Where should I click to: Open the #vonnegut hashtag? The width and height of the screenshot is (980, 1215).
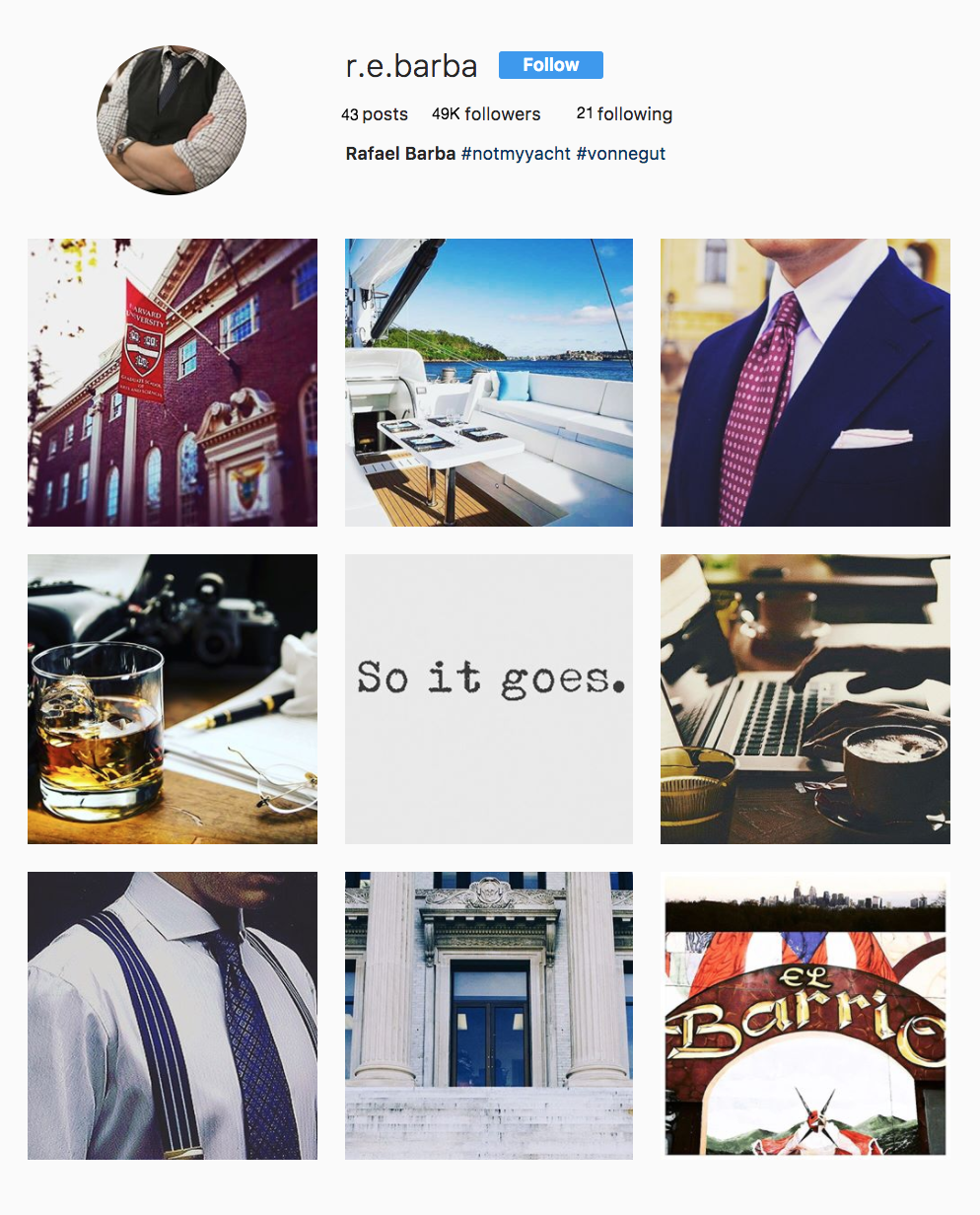point(620,154)
